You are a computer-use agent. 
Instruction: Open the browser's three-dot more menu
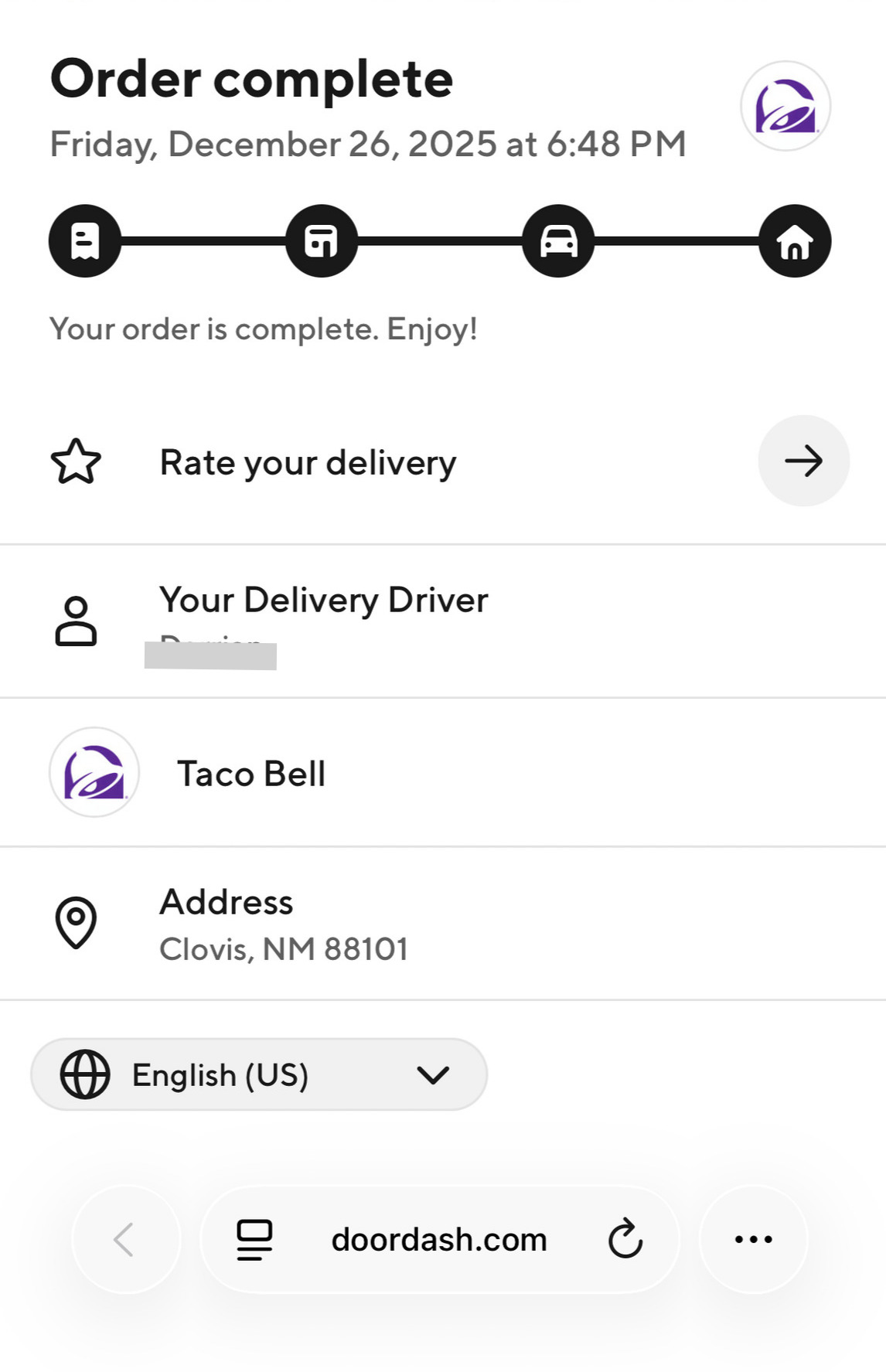tap(753, 1239)
